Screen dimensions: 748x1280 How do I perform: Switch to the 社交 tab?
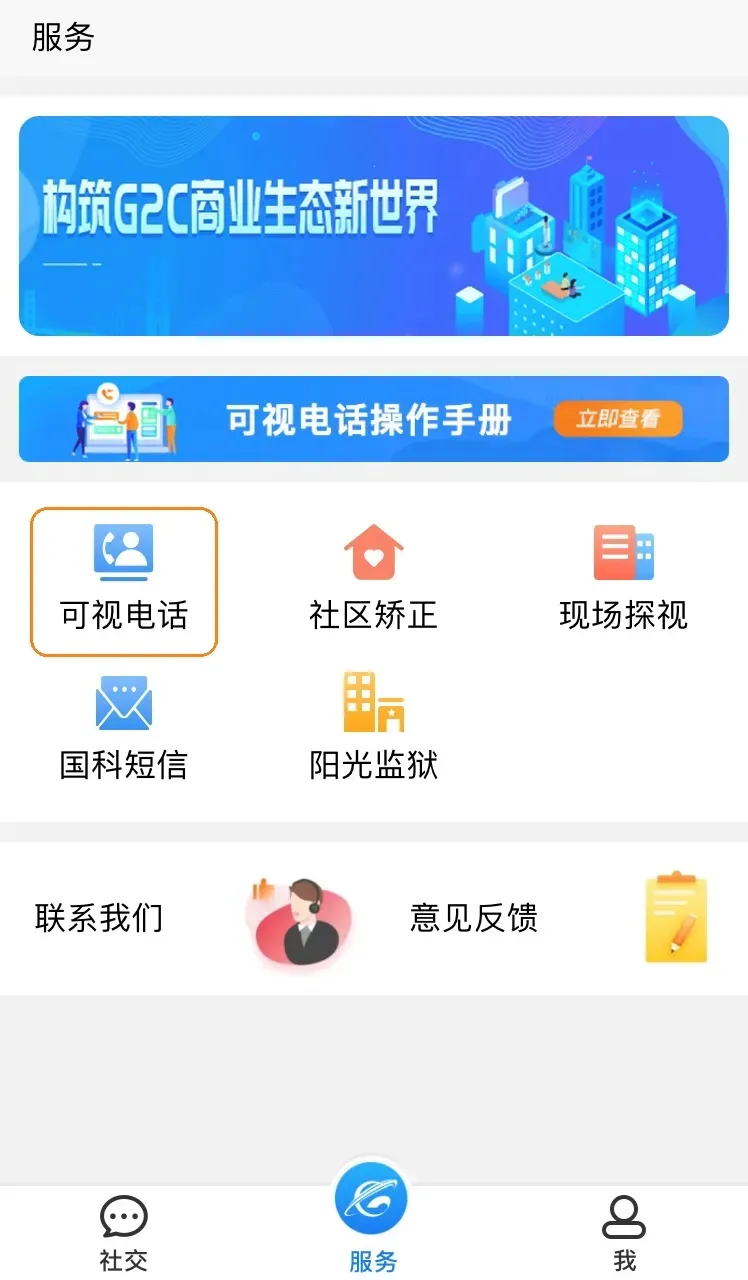pyautogui.click(x=123, y=1235)
